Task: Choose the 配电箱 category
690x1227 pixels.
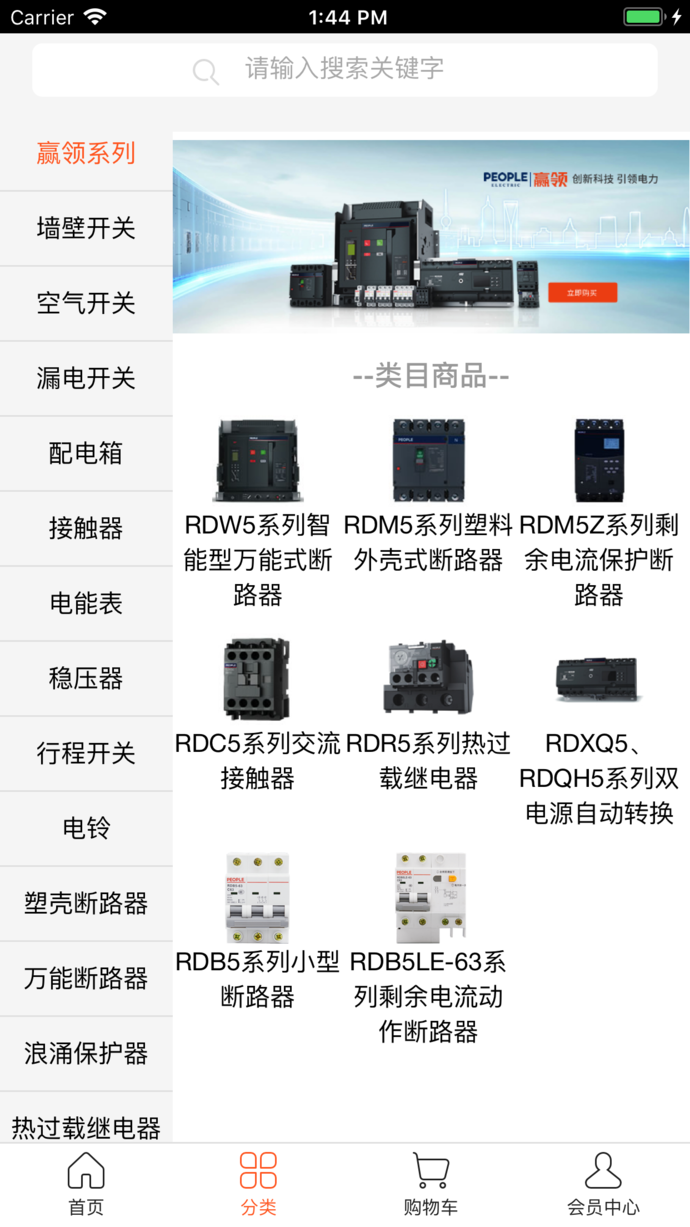Action: (86, 453)
